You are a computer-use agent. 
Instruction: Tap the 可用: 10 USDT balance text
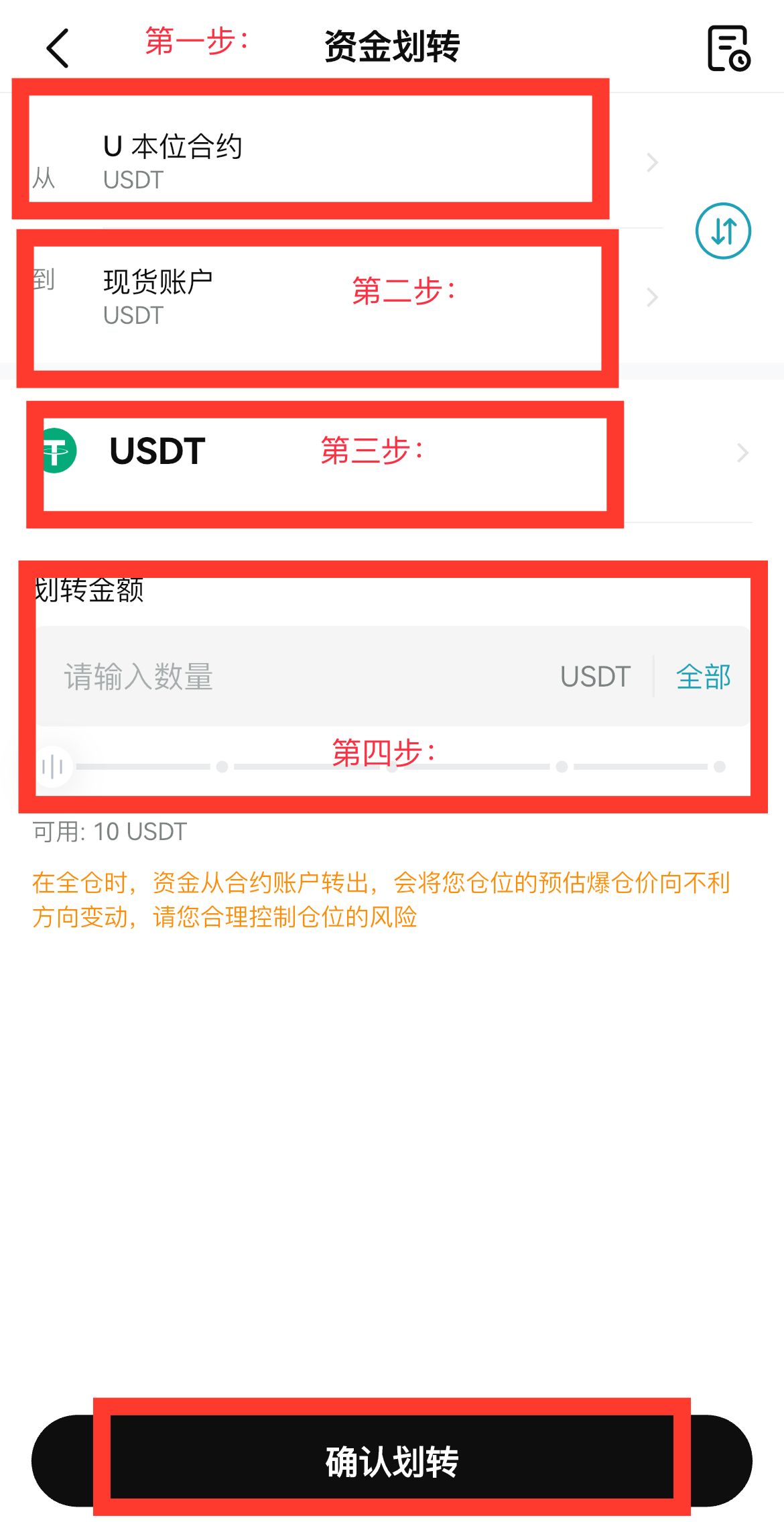[109, 831]
